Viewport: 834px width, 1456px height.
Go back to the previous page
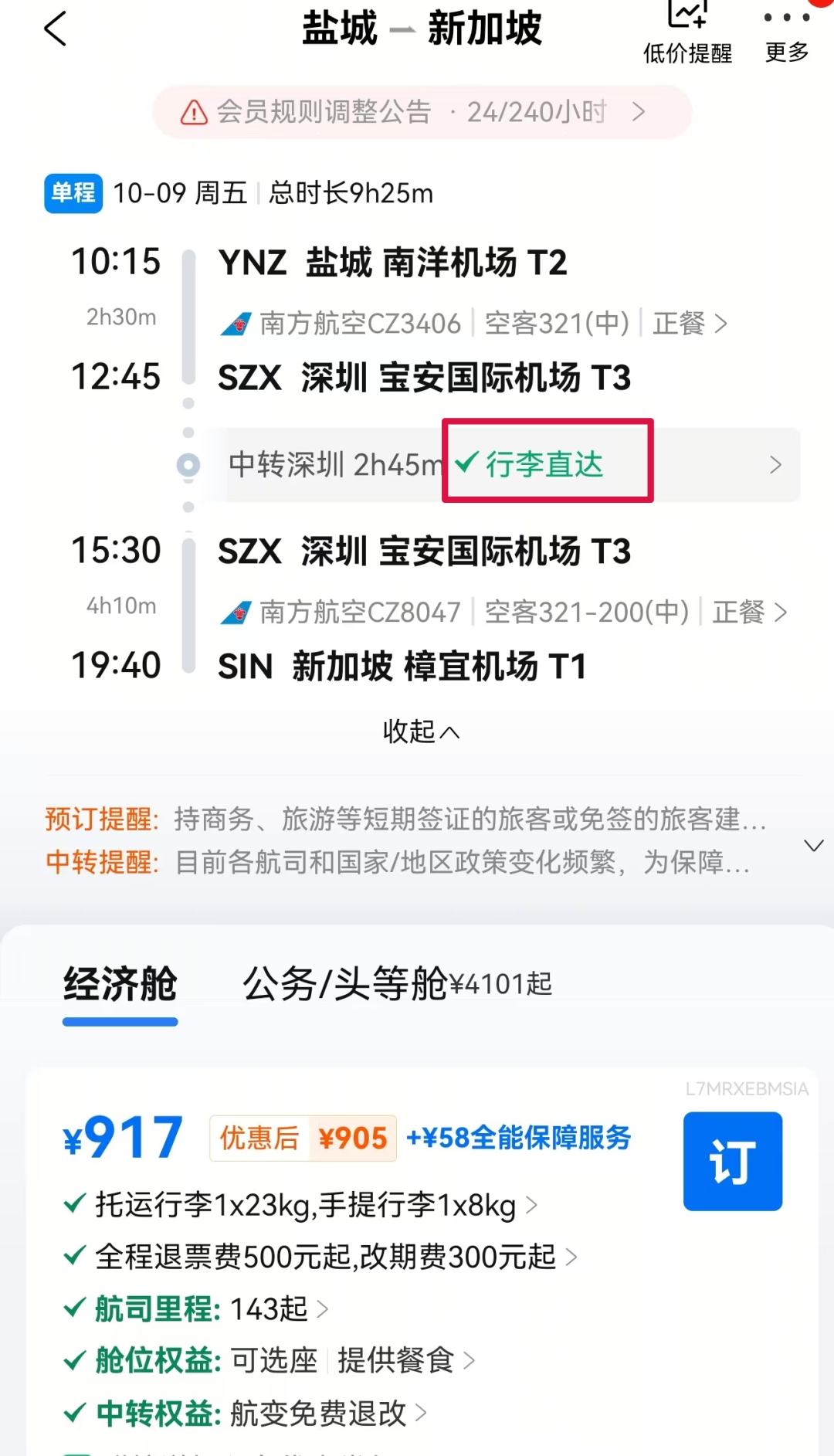click(56, 29)
